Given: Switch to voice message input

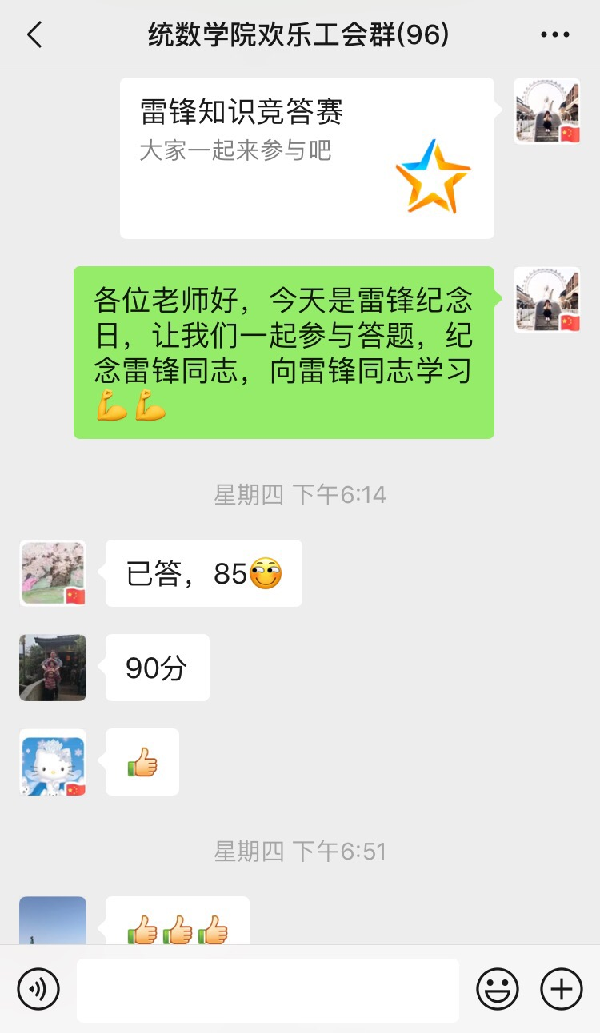Looking at the screenshot, I should coord(39,990).
